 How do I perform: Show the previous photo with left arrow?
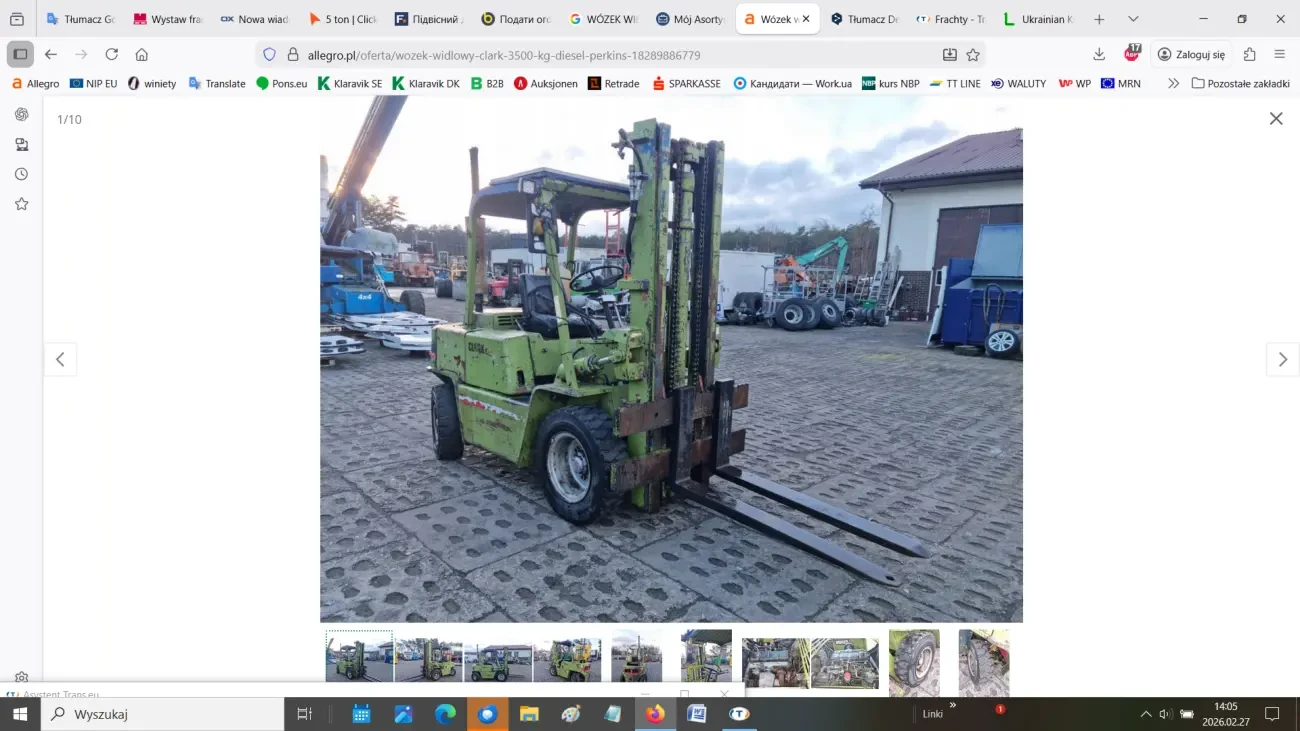coord(60,360)
